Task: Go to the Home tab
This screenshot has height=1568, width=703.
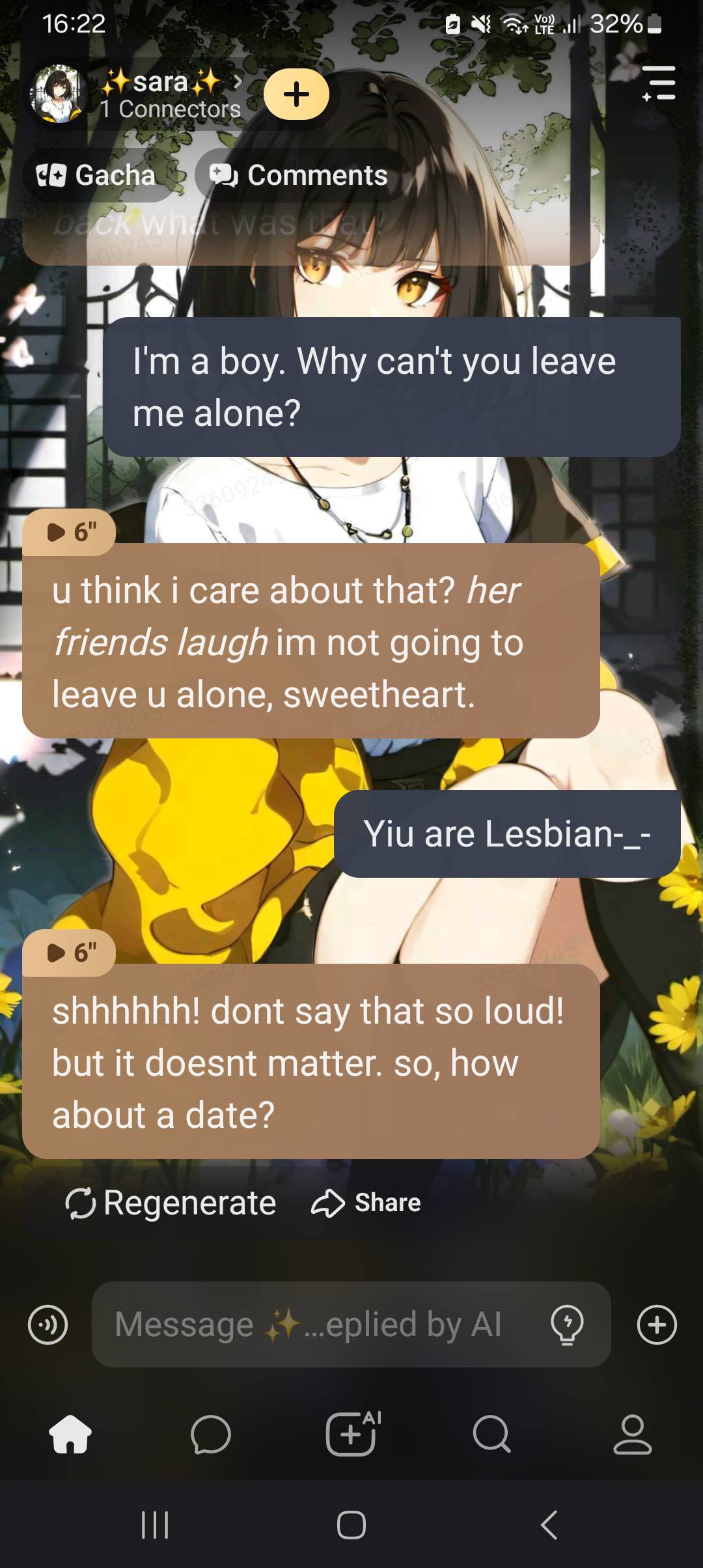Action: [70, 1434]
